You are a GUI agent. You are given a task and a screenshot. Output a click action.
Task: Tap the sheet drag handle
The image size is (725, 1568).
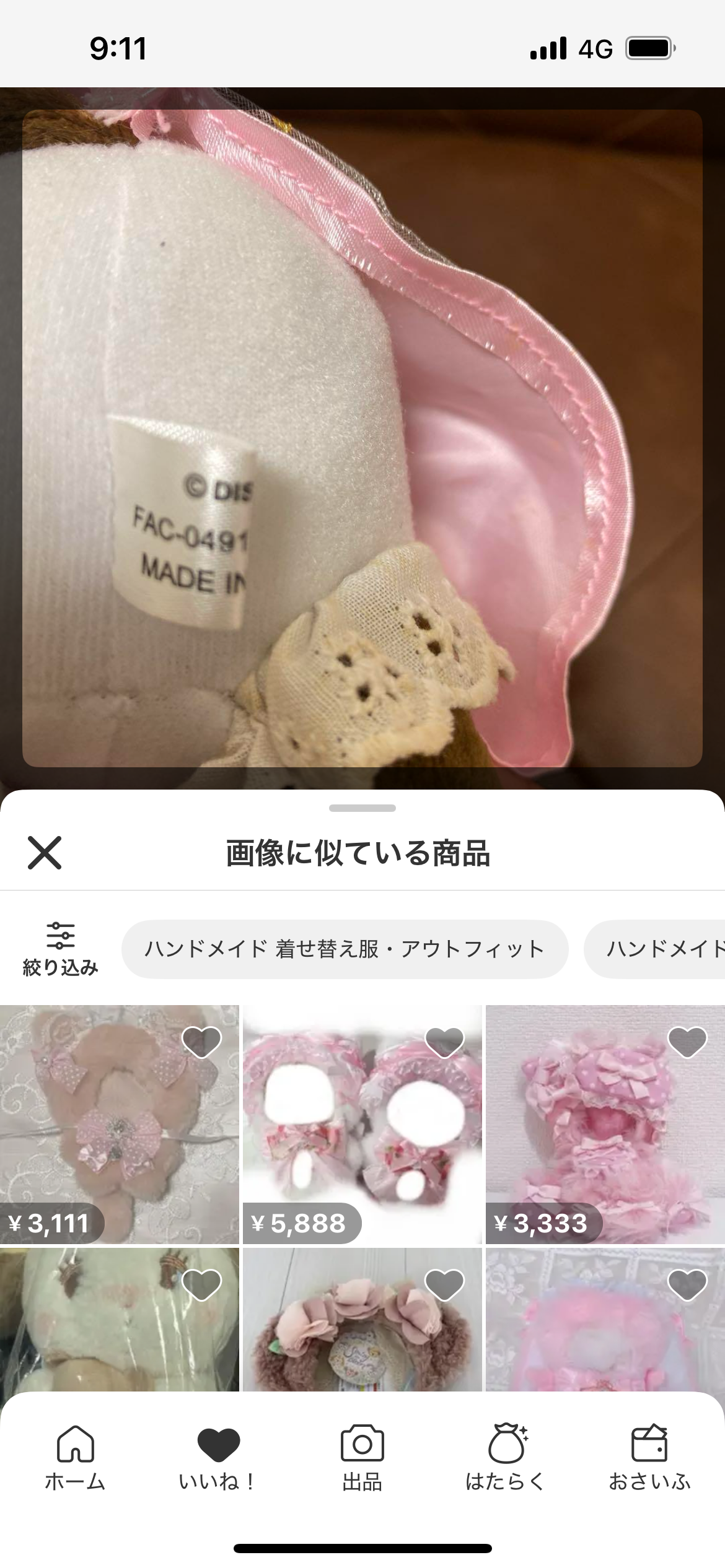point(362,808)
